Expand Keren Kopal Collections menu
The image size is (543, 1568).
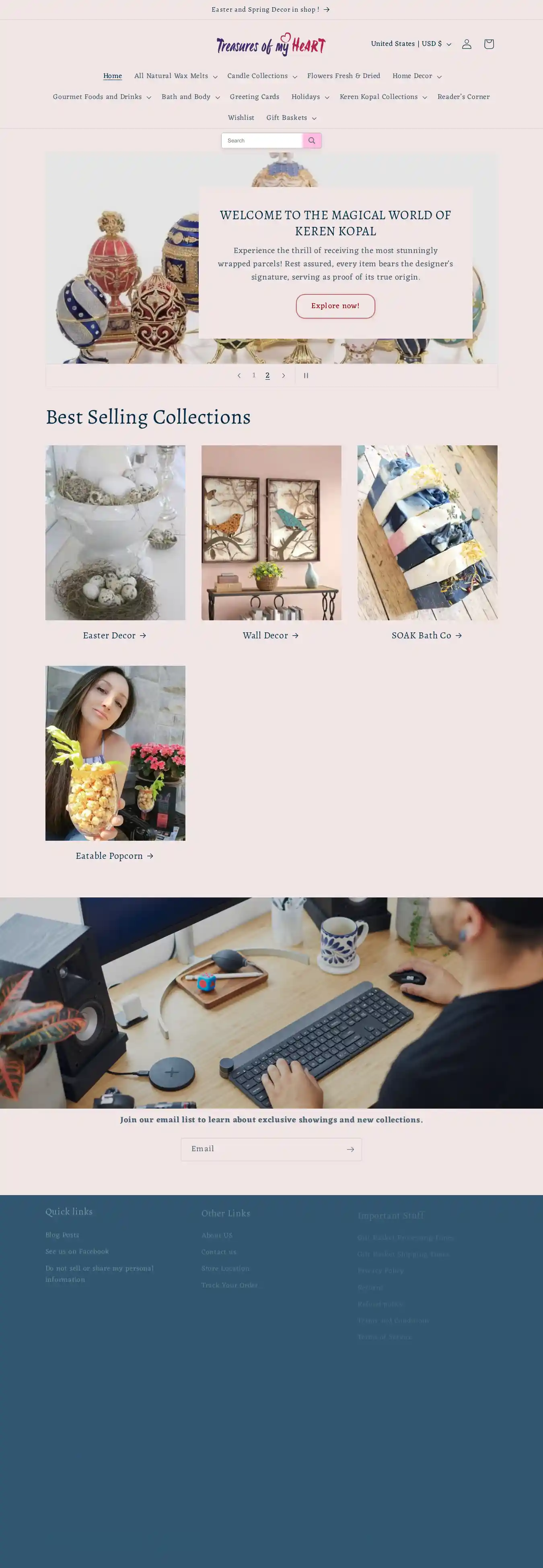(x=383, y=97)
